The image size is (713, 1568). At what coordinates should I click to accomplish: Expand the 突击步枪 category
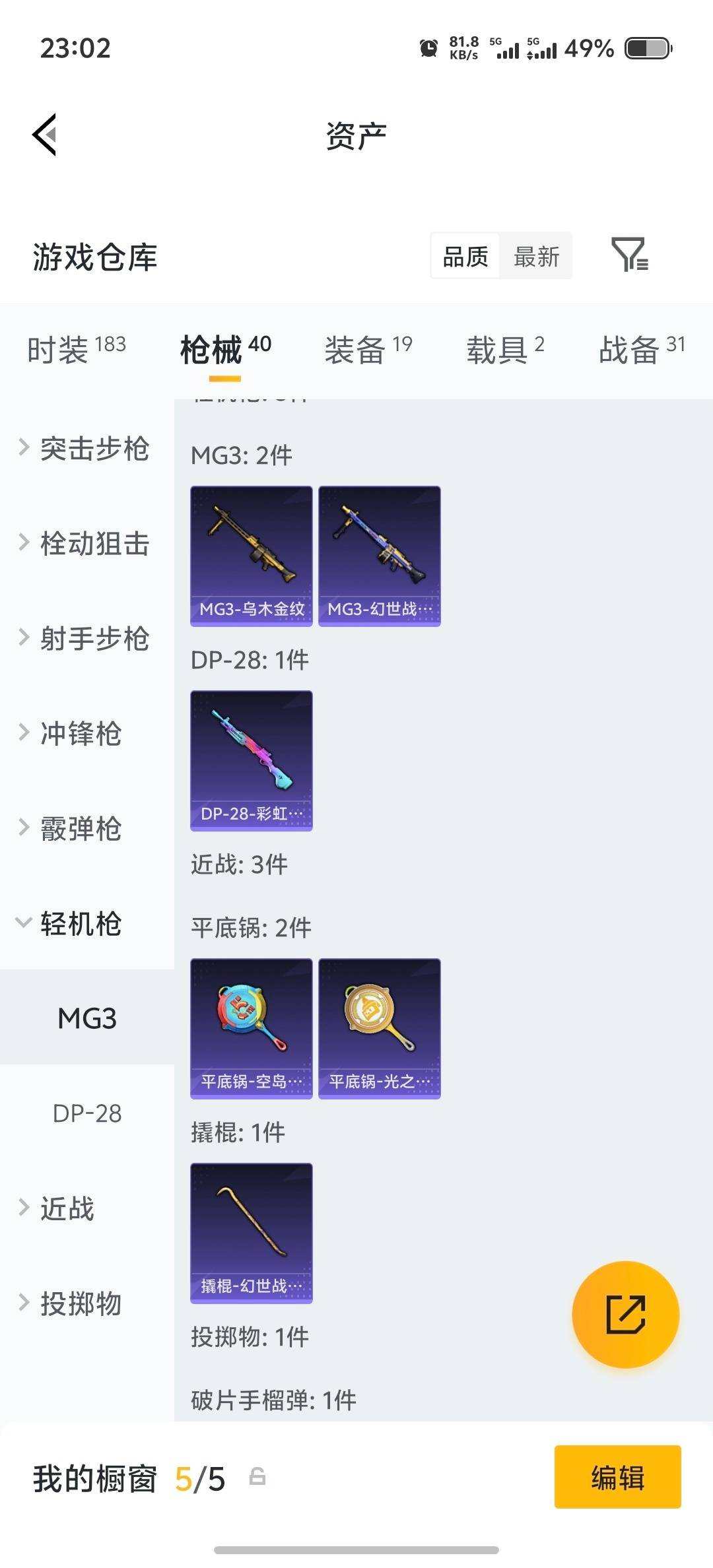coord(92,449)
